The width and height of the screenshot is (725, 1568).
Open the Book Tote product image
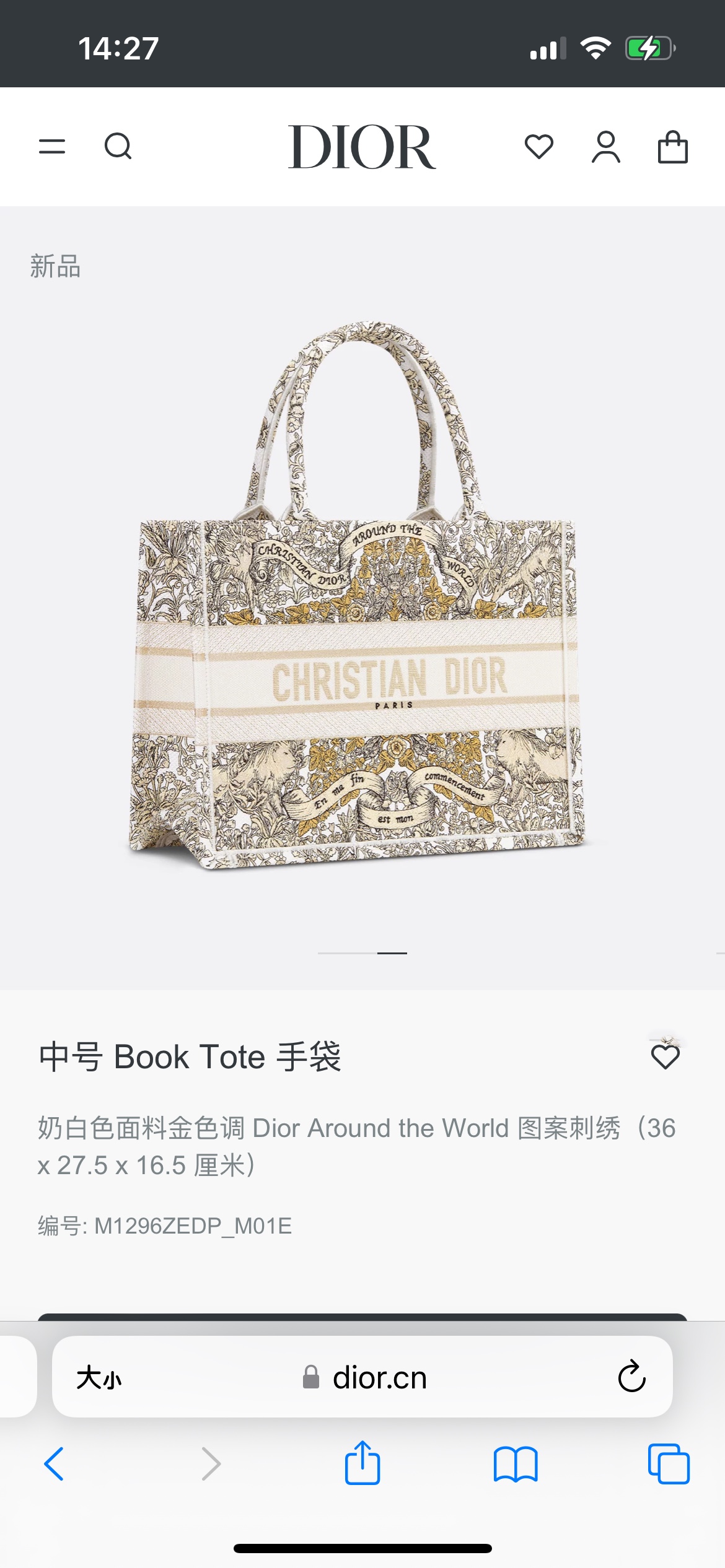tap(356, 595)
